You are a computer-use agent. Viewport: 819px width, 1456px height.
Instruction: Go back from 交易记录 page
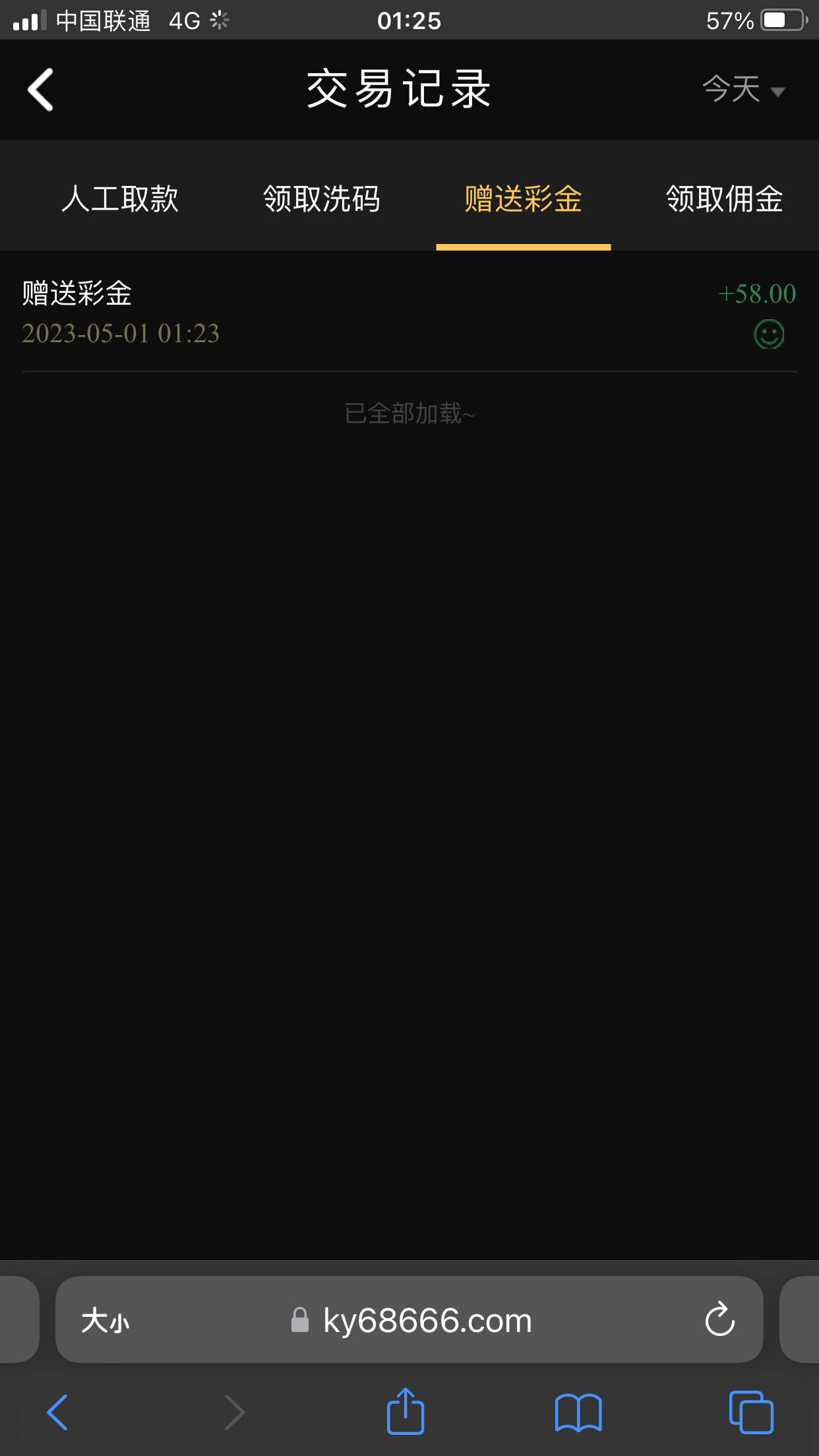click(41, 90)
